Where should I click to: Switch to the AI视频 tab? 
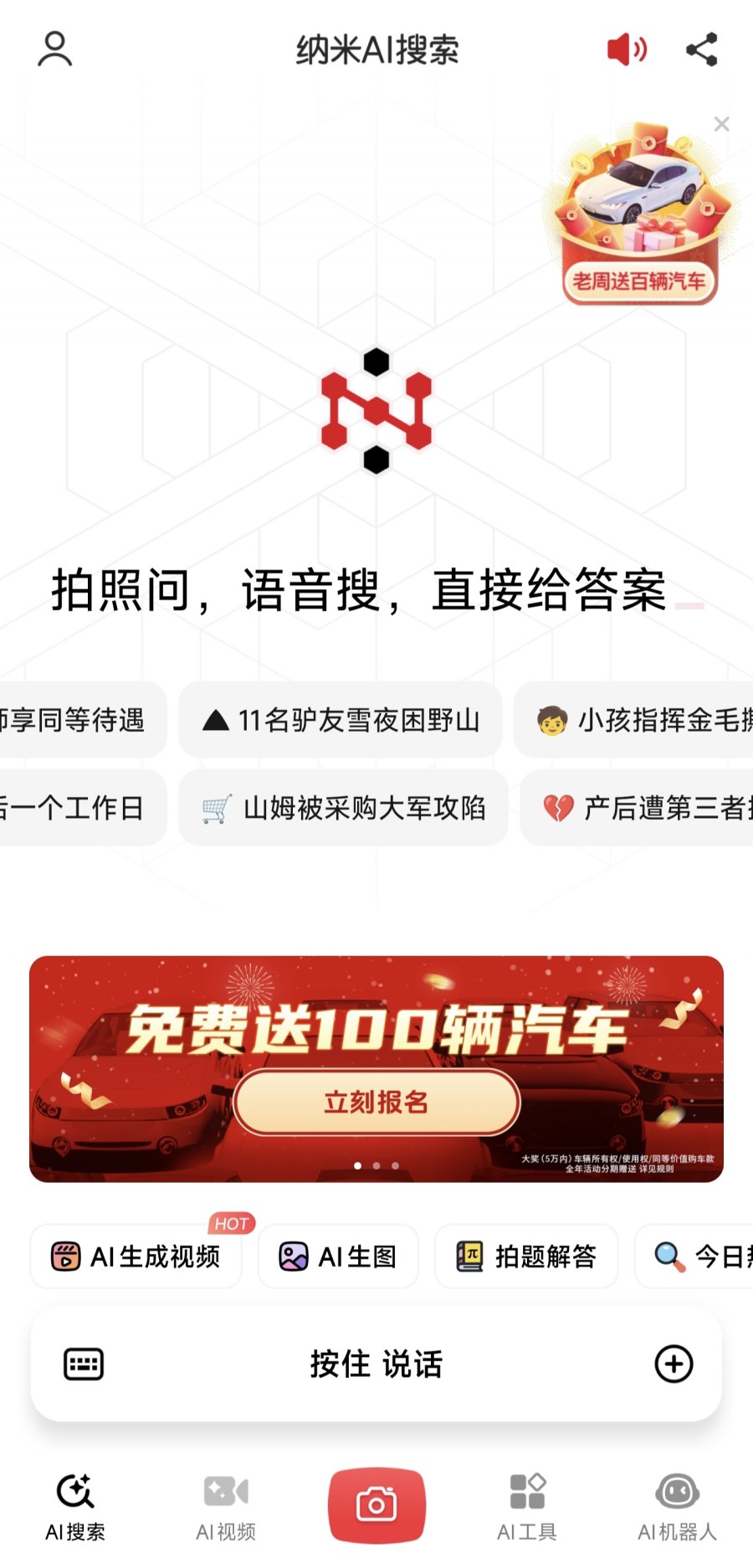[226, 1507]
